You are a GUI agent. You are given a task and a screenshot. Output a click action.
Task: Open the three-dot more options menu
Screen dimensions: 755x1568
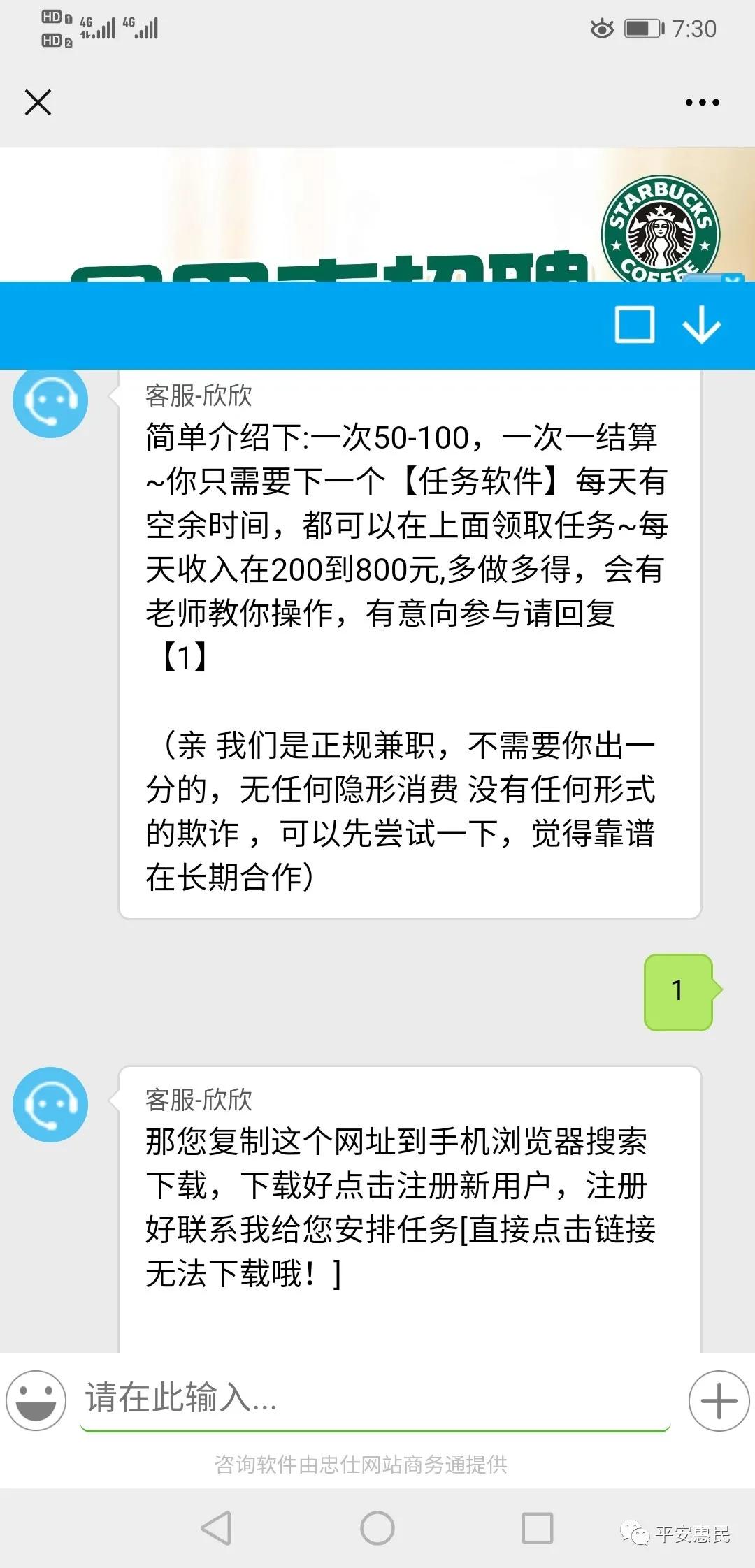point(701,102)
